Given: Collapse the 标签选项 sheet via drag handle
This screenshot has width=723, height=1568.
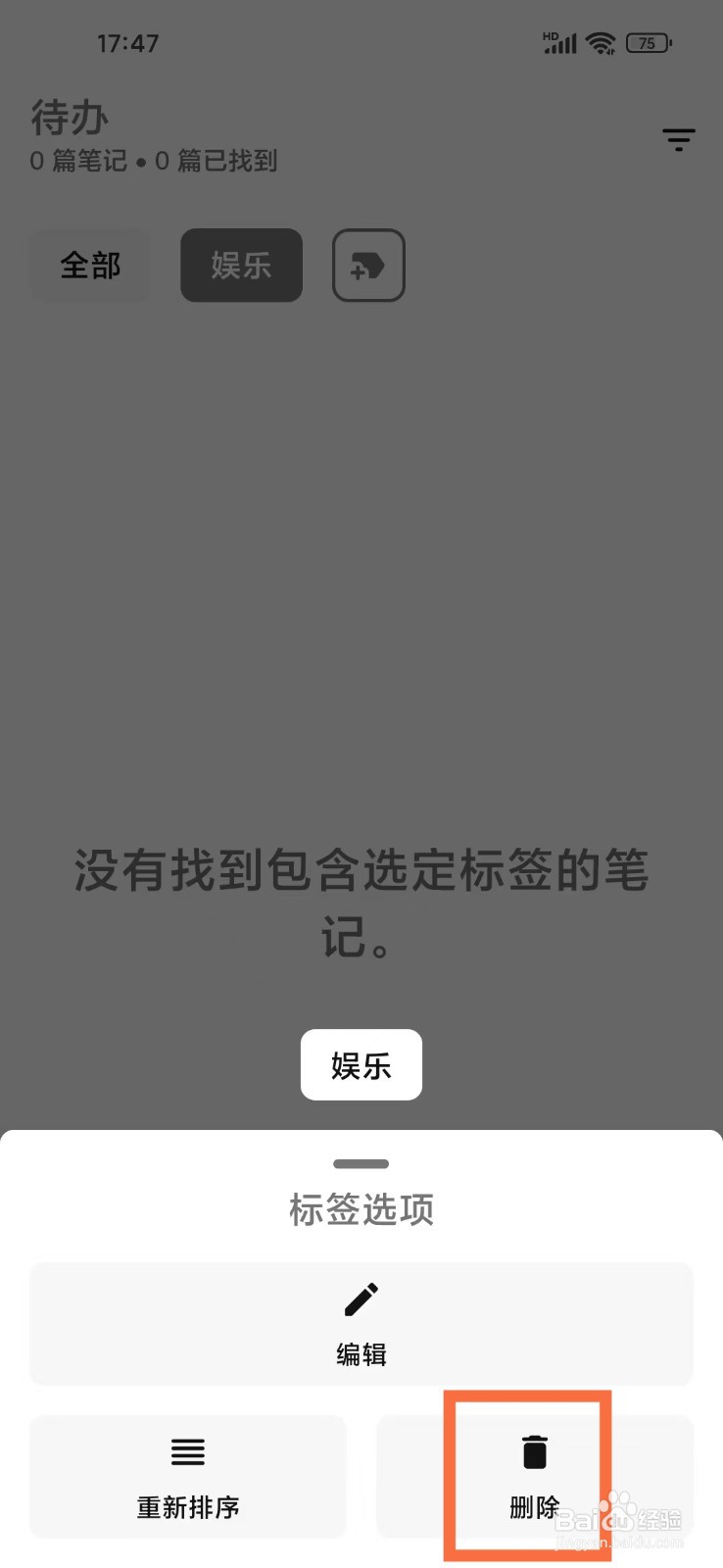Looking at the screenshot, I should coord(361,1163).
